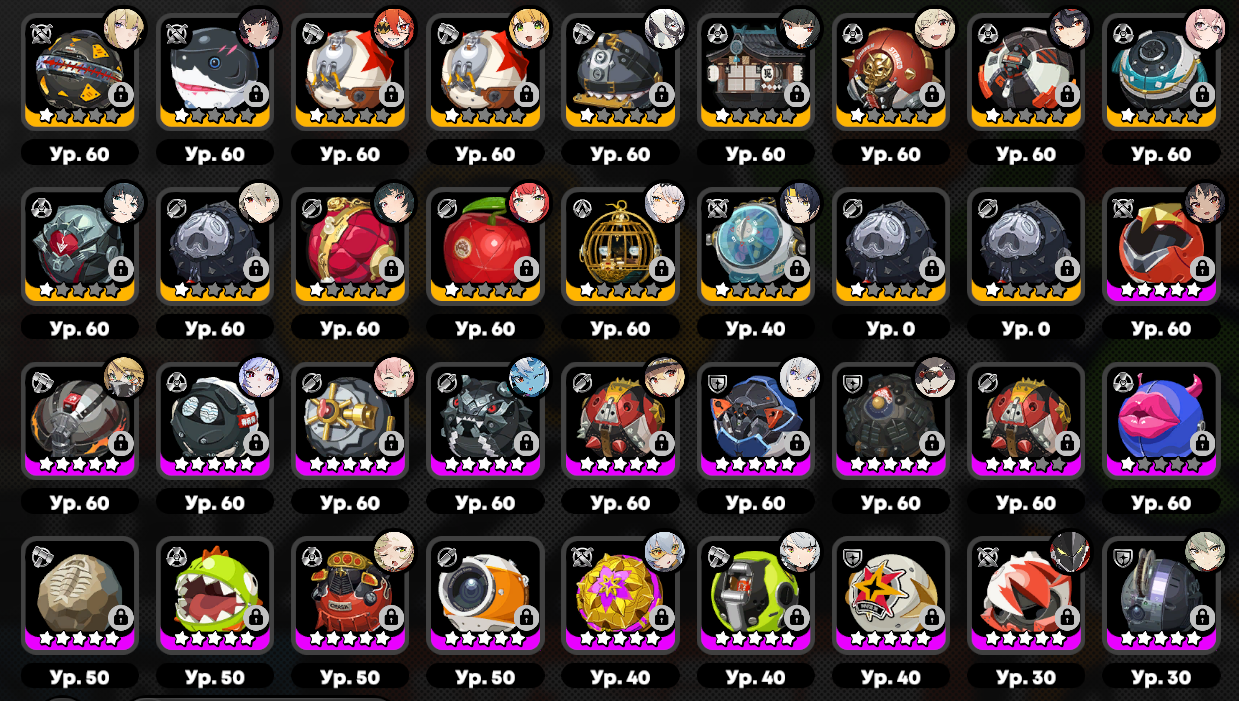Select the purple and gold flower W-Engine
Image resolution: width=1239 pixels, height=701 pixels.
(619, 595)
